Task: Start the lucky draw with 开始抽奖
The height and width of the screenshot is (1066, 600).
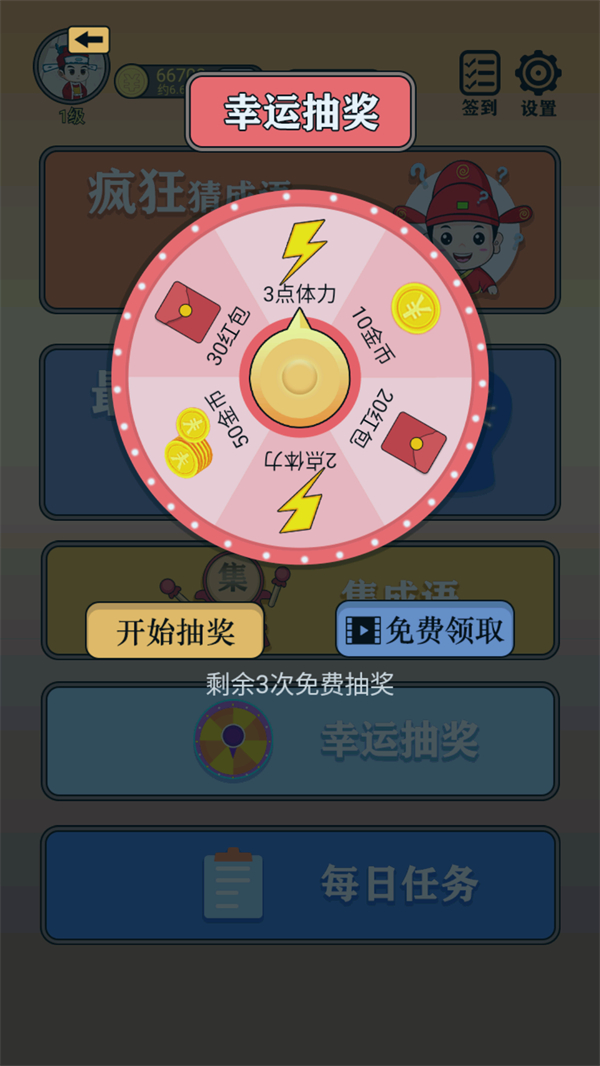Action: click(x=176, y=631)
